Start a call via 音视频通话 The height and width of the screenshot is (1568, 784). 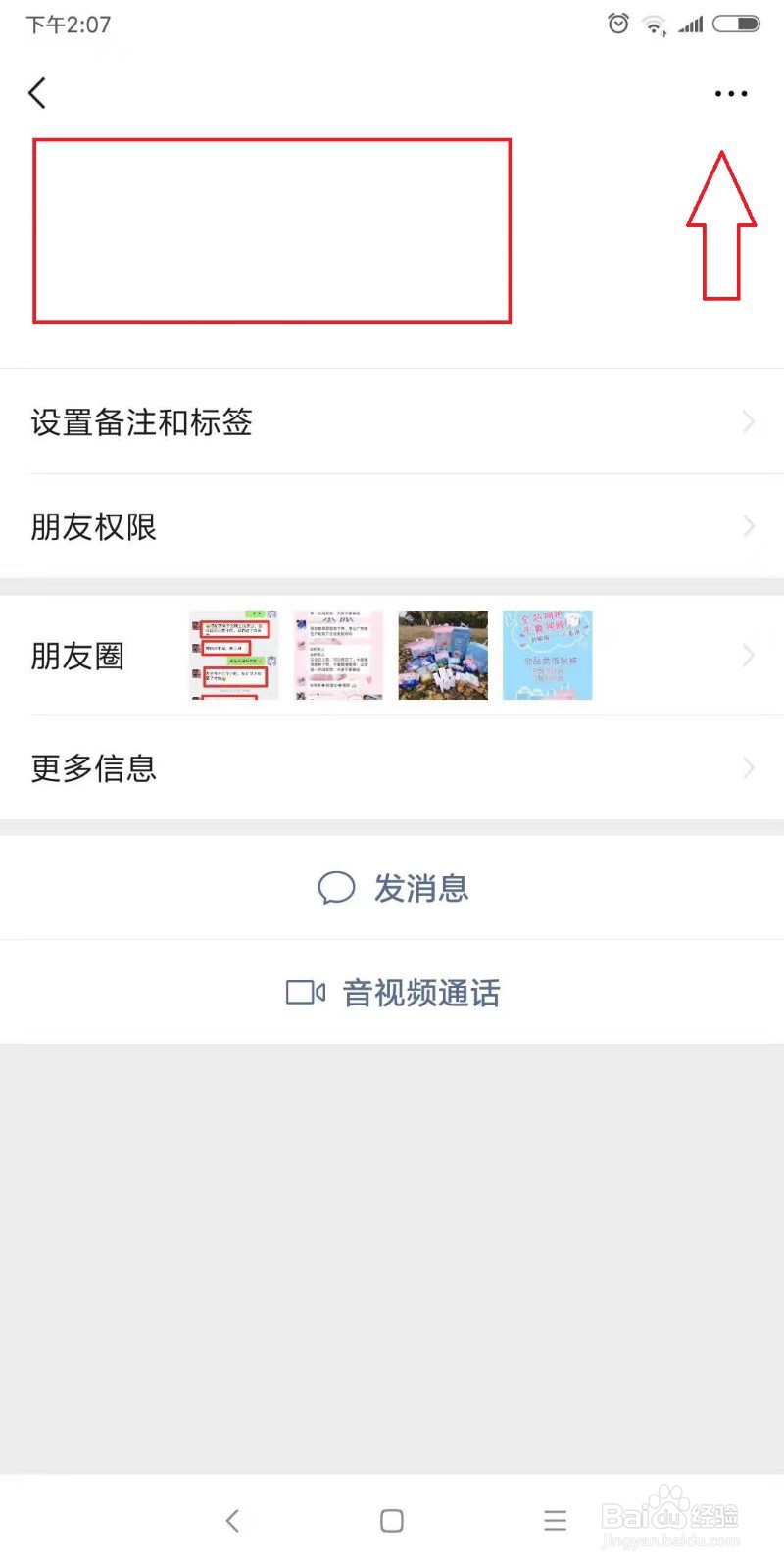click(419, 993)
